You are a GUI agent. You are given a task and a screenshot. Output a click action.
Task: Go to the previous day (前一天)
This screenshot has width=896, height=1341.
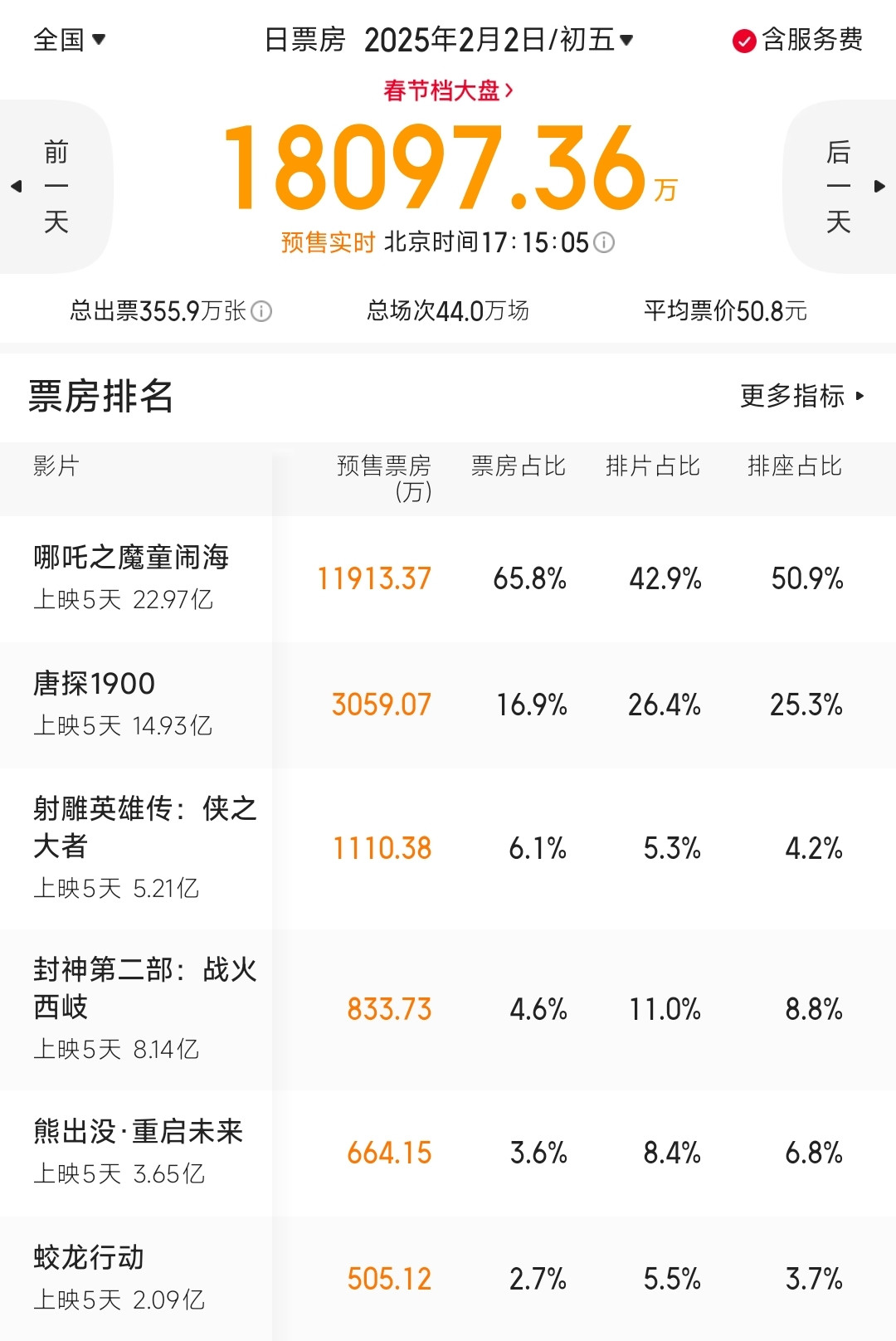pos(55,187)
